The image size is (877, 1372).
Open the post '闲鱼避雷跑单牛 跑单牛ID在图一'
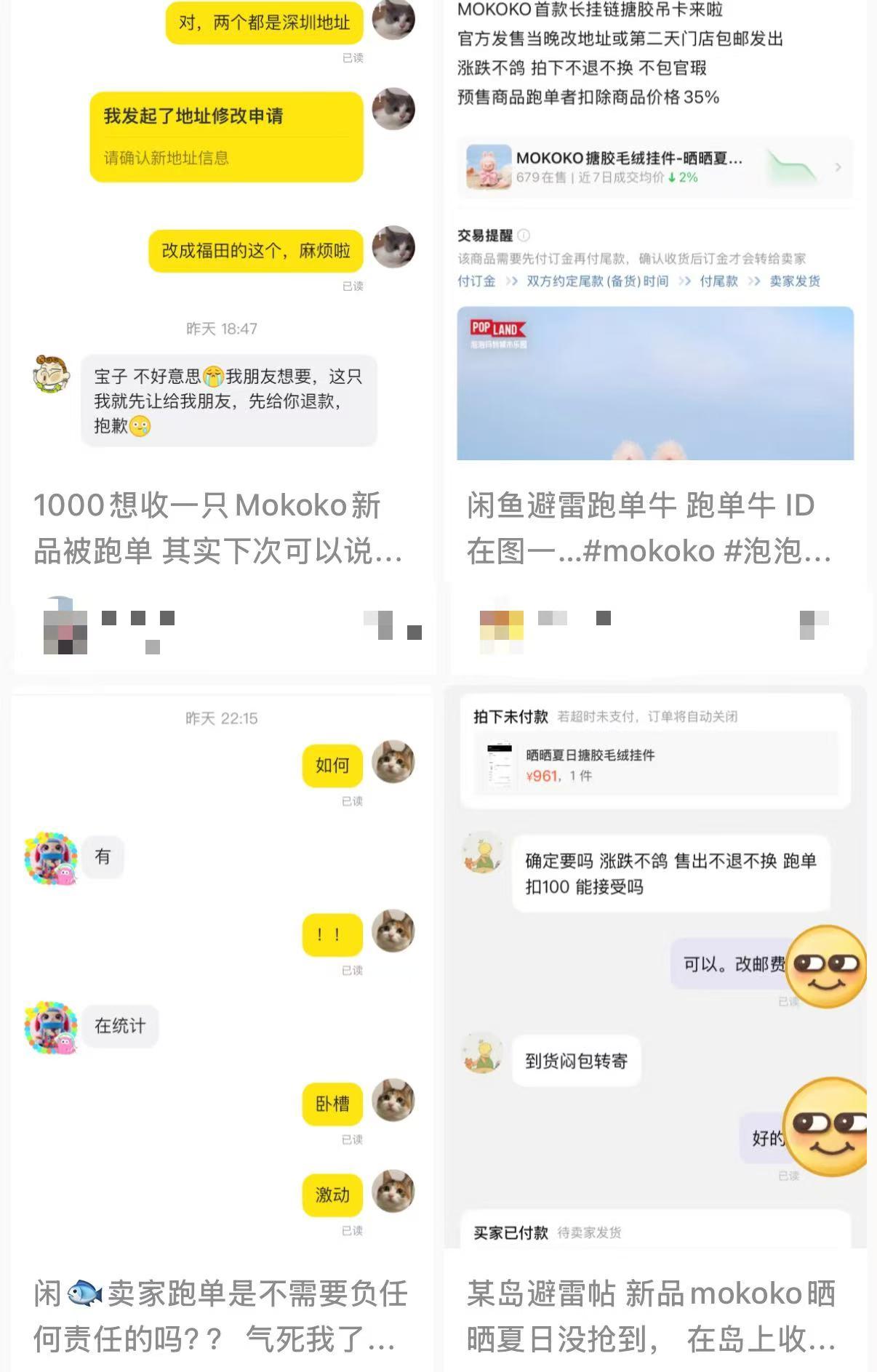point(649,528)
